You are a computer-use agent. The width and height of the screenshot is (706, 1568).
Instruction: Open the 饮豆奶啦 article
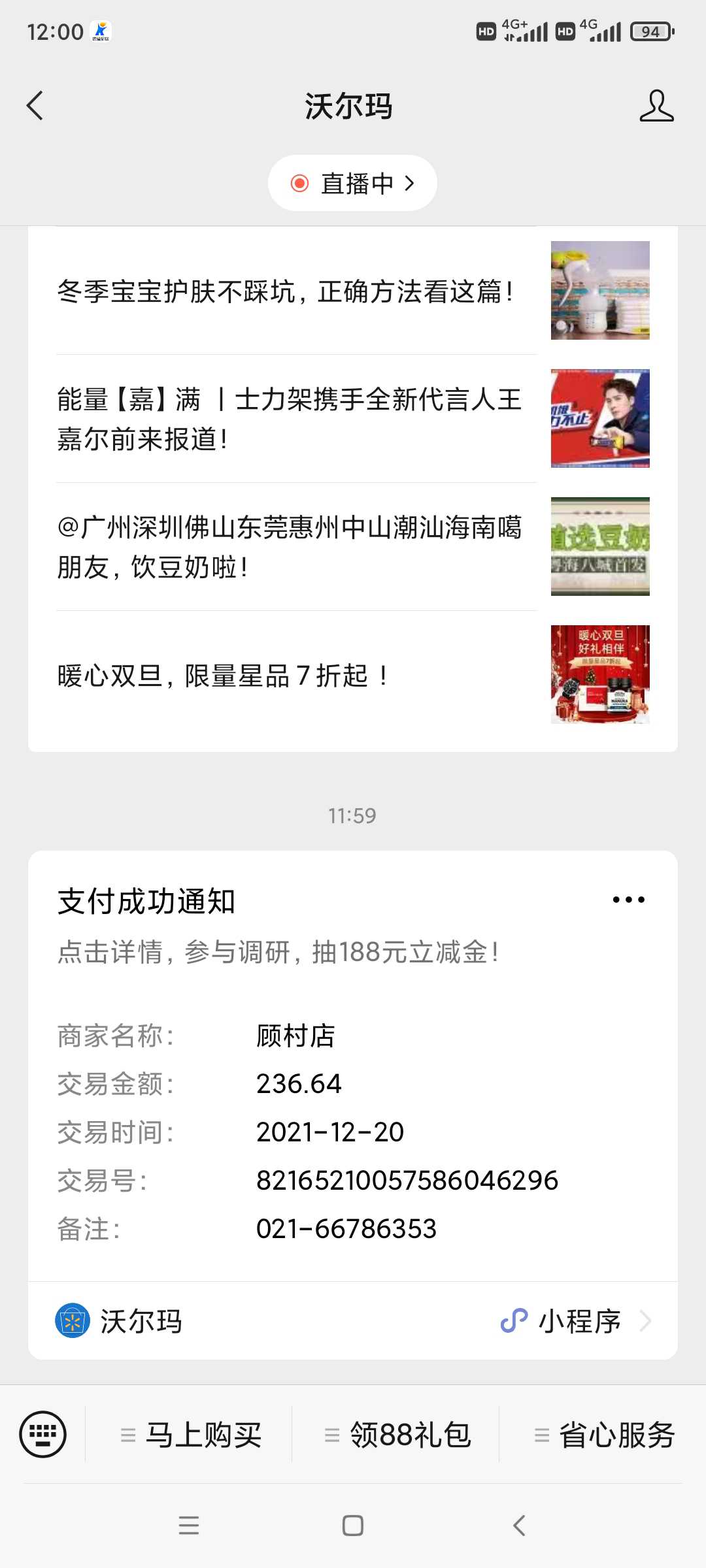click(353, 547)
